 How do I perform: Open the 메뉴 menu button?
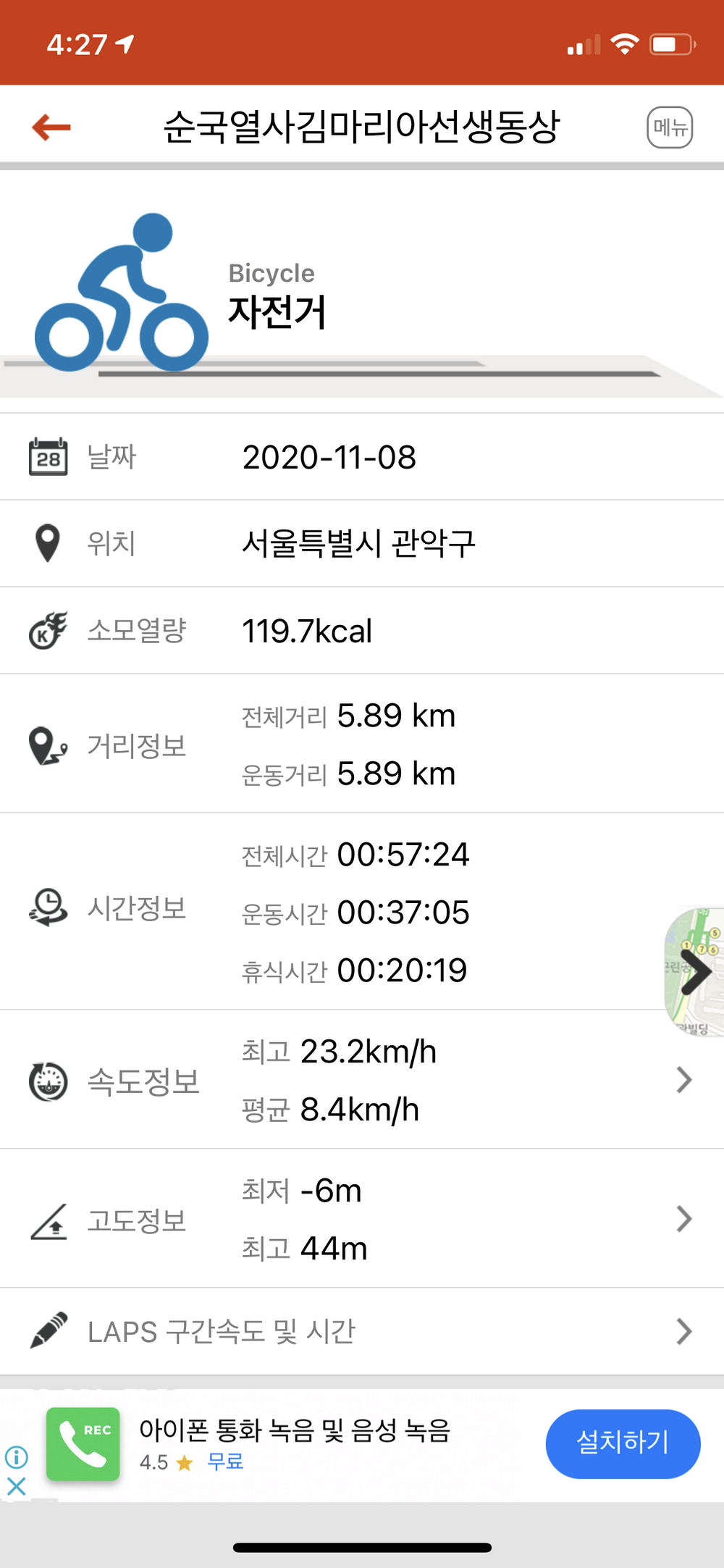click(x=670, y=127)
